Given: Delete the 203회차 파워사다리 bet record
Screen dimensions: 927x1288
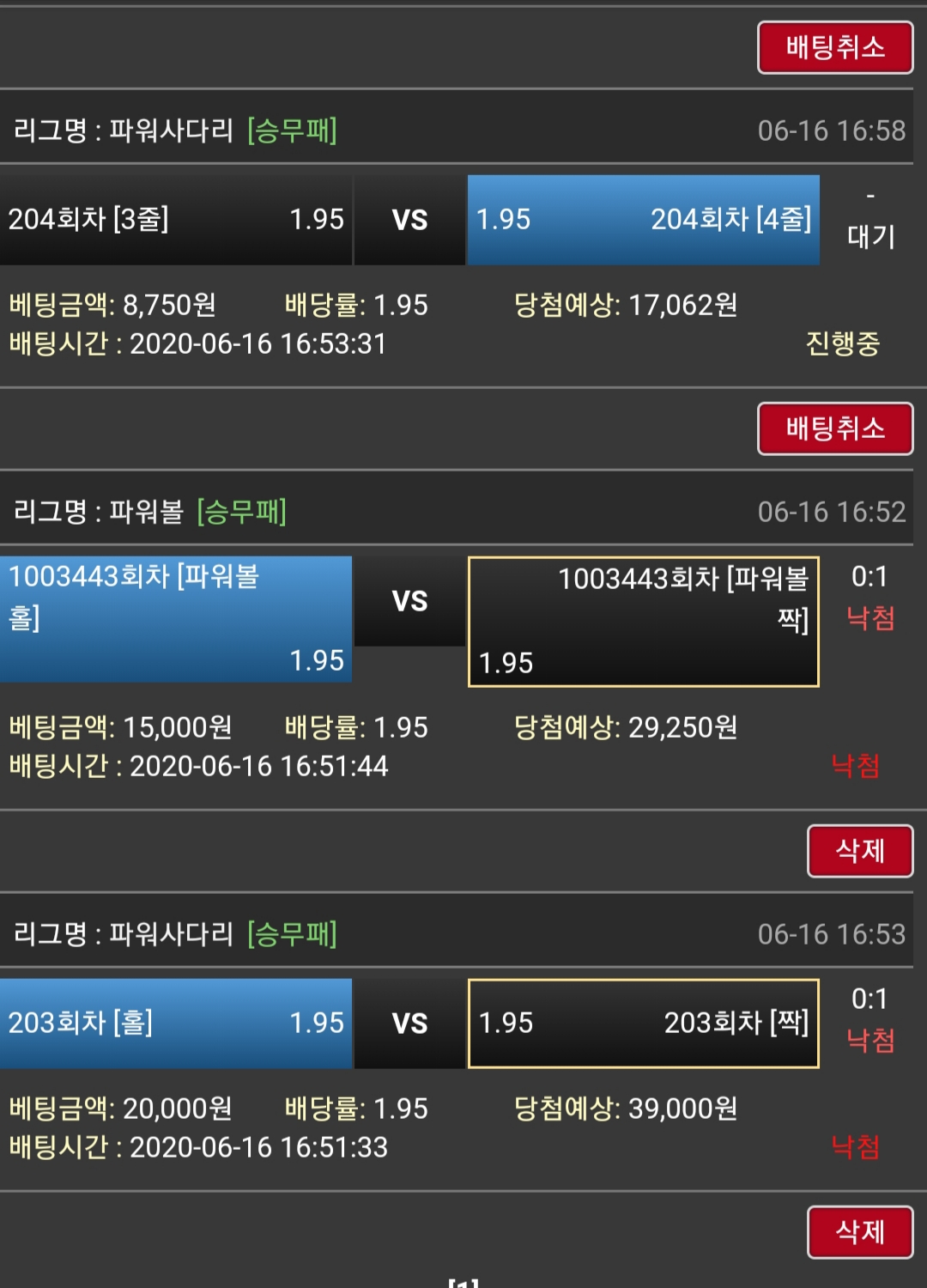Looking at the screenshot, I should [859, 1231].
